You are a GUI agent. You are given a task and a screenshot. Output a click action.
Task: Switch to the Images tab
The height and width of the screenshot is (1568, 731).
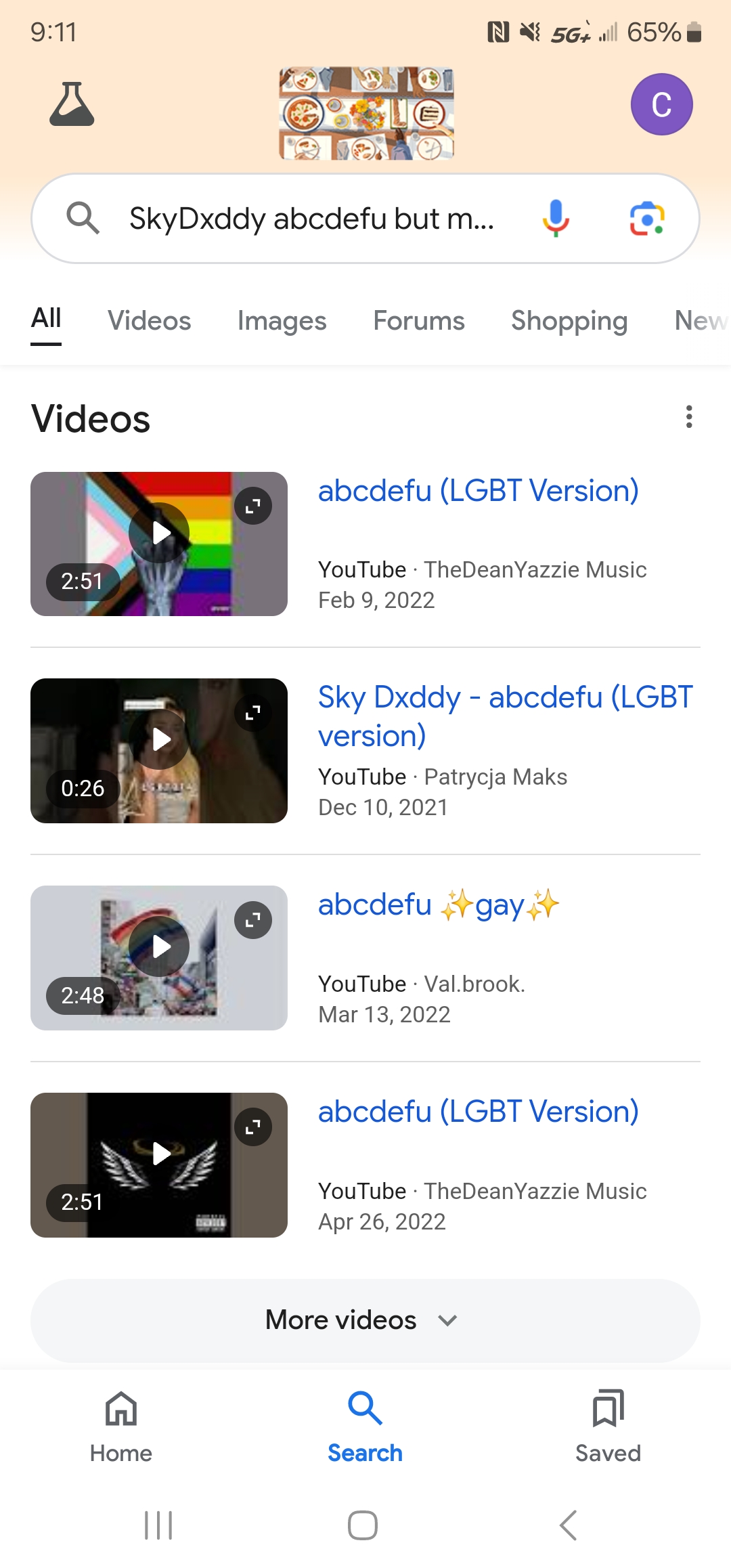(282, 321)
